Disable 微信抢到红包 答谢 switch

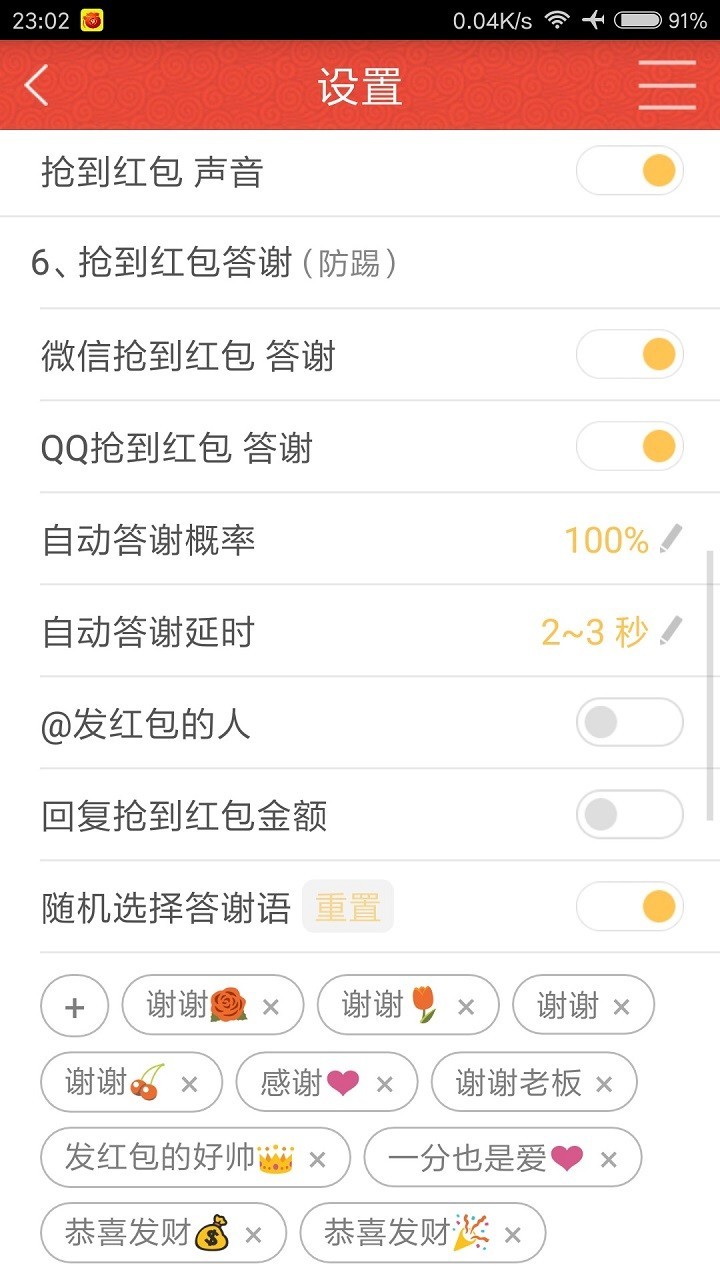pos(630,355)
